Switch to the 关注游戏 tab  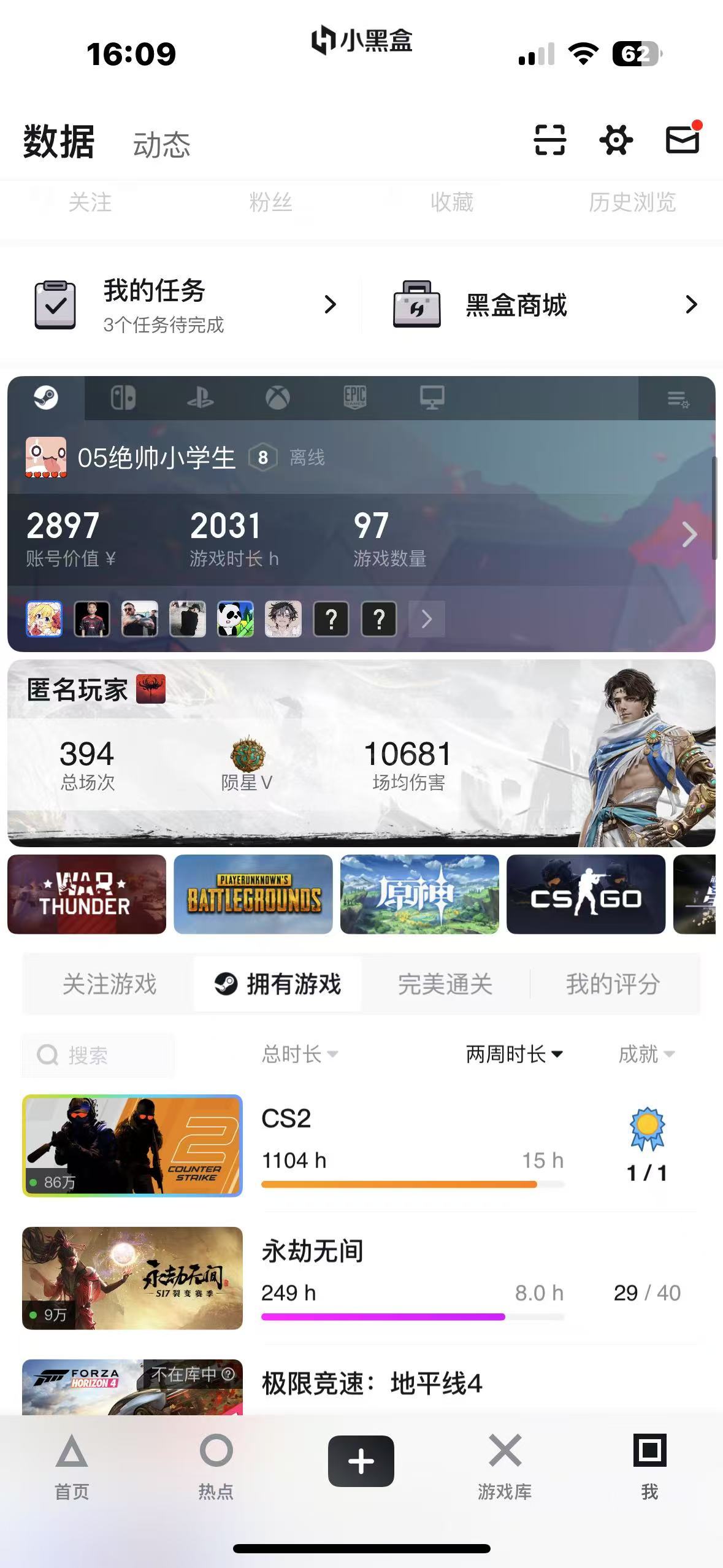(109, 984)
